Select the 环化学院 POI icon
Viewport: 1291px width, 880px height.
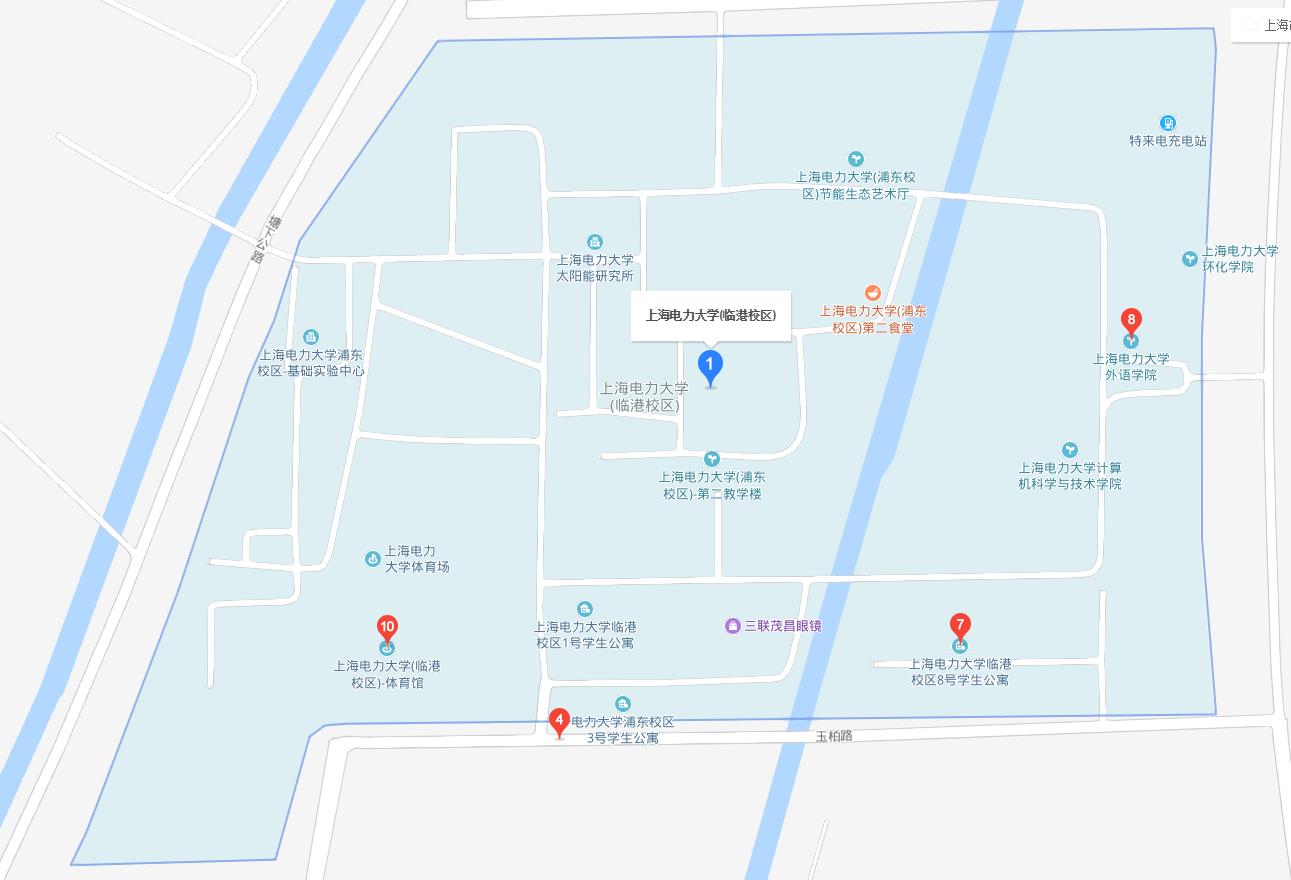coord(1189,259)
